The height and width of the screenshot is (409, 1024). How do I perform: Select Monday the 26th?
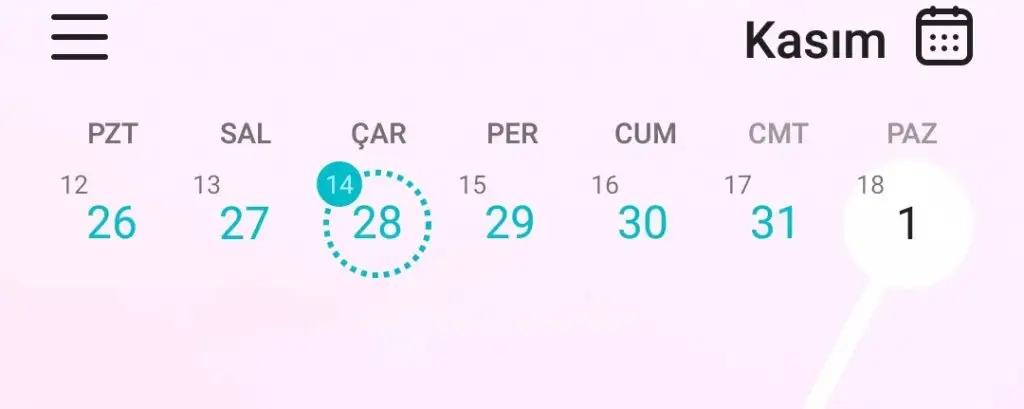click(111, 224)
